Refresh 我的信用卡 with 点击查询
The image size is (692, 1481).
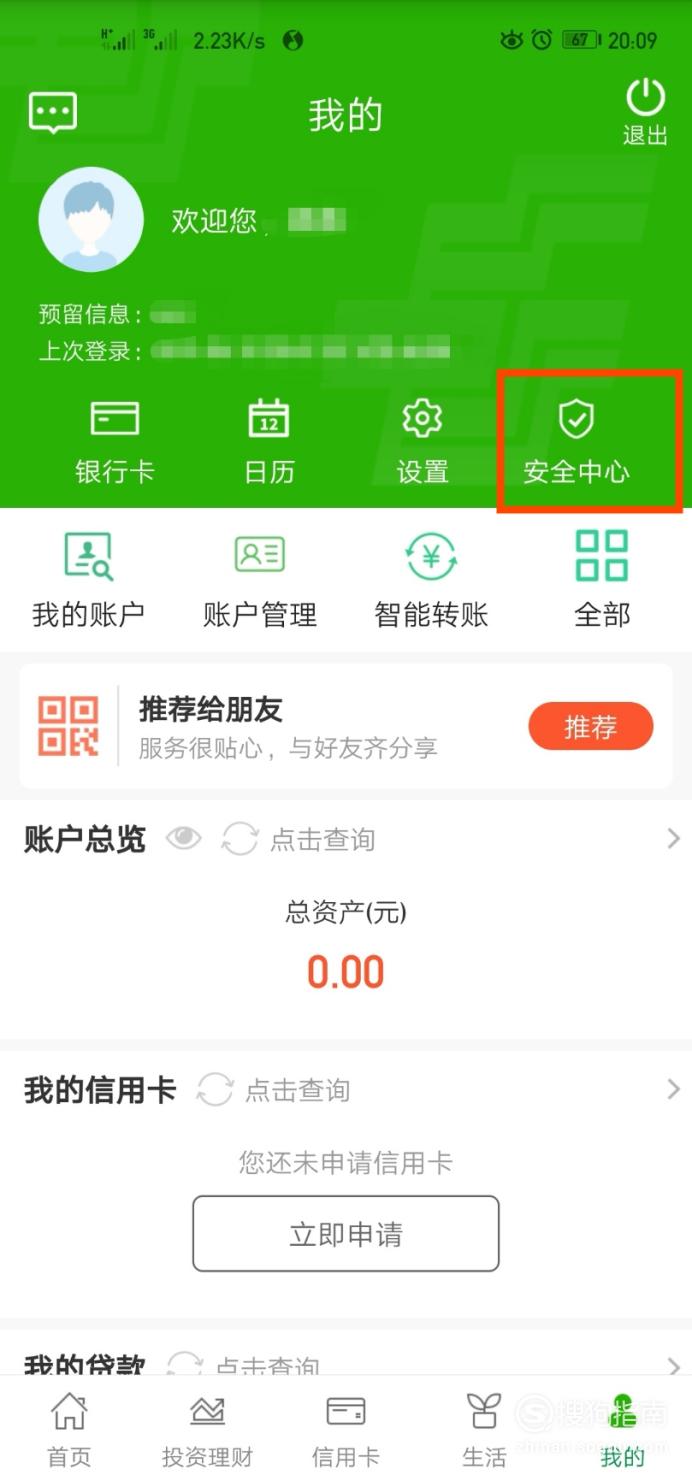(x=273, y=1089)
